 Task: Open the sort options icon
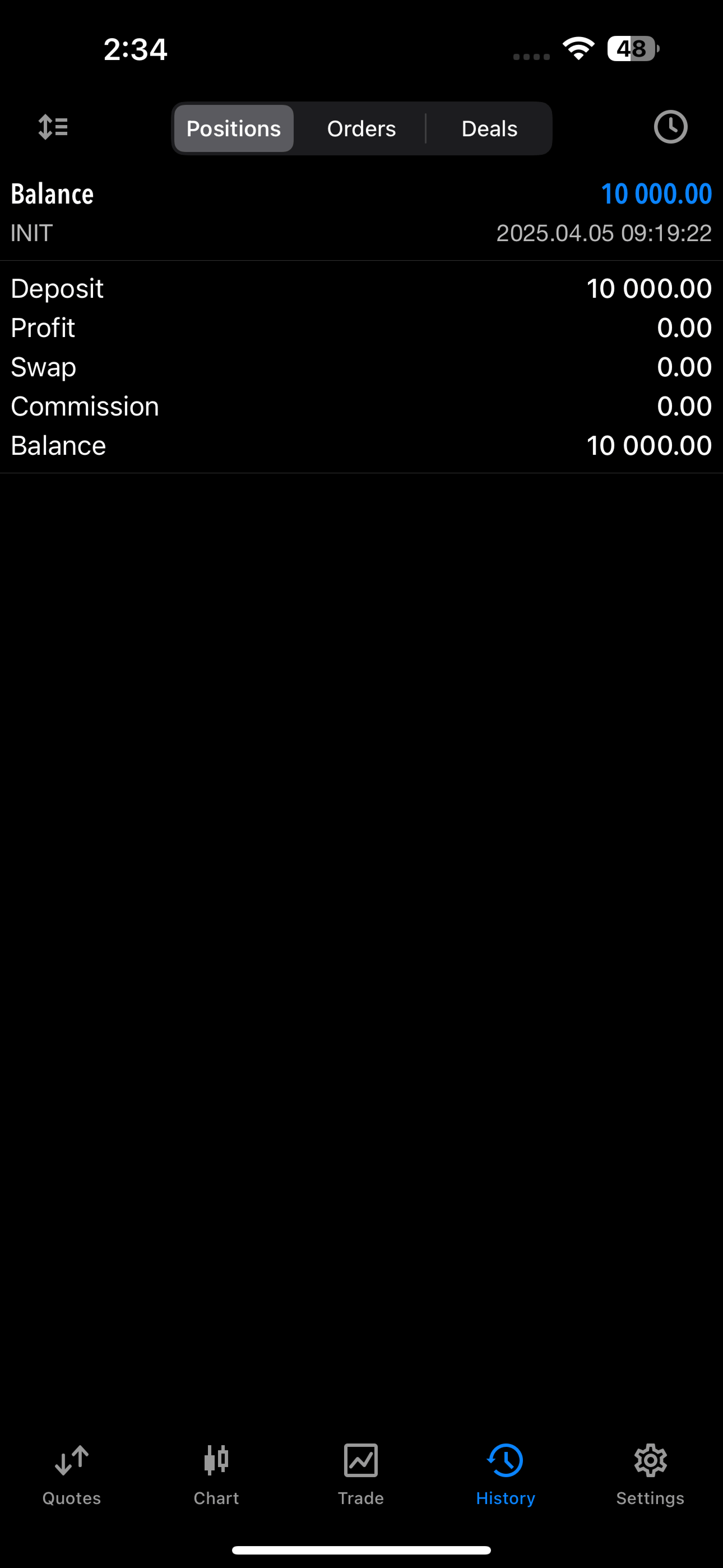click(53, 127)
